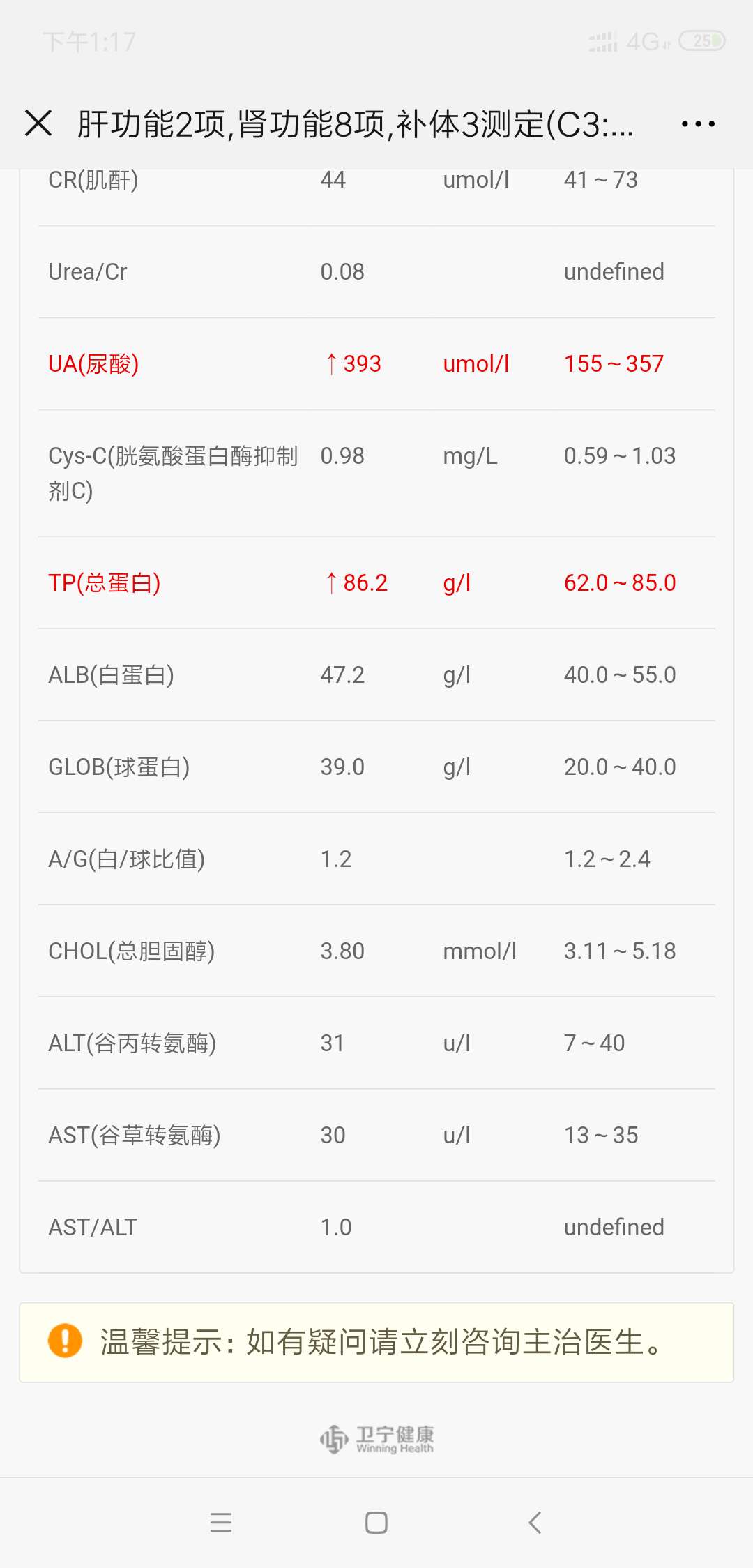Tap the CHOL(总胆固醇) result row

tap(376, 950)
